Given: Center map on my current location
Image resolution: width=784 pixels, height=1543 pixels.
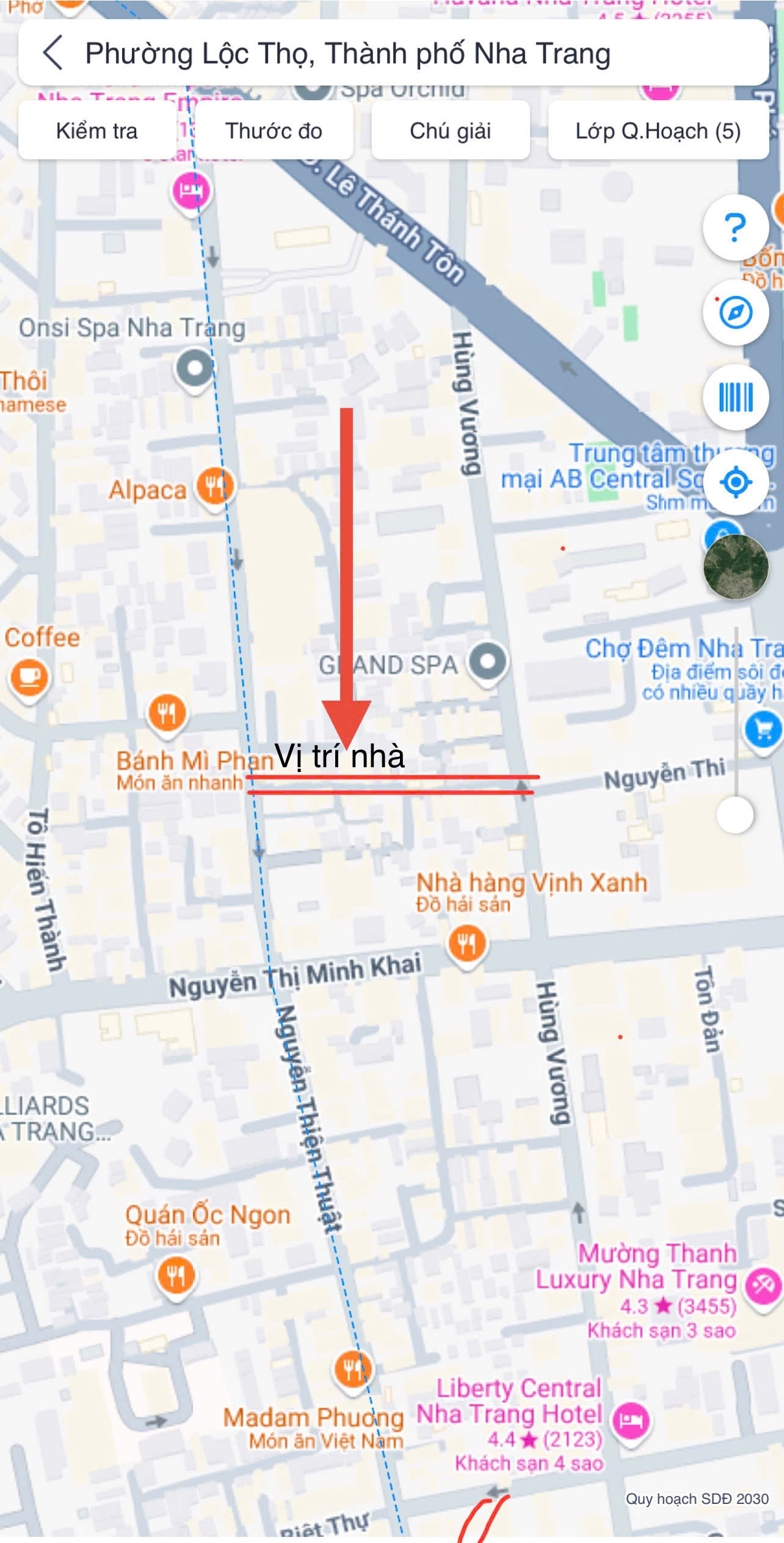Looking at the screenshot, I should coord(735,483).
